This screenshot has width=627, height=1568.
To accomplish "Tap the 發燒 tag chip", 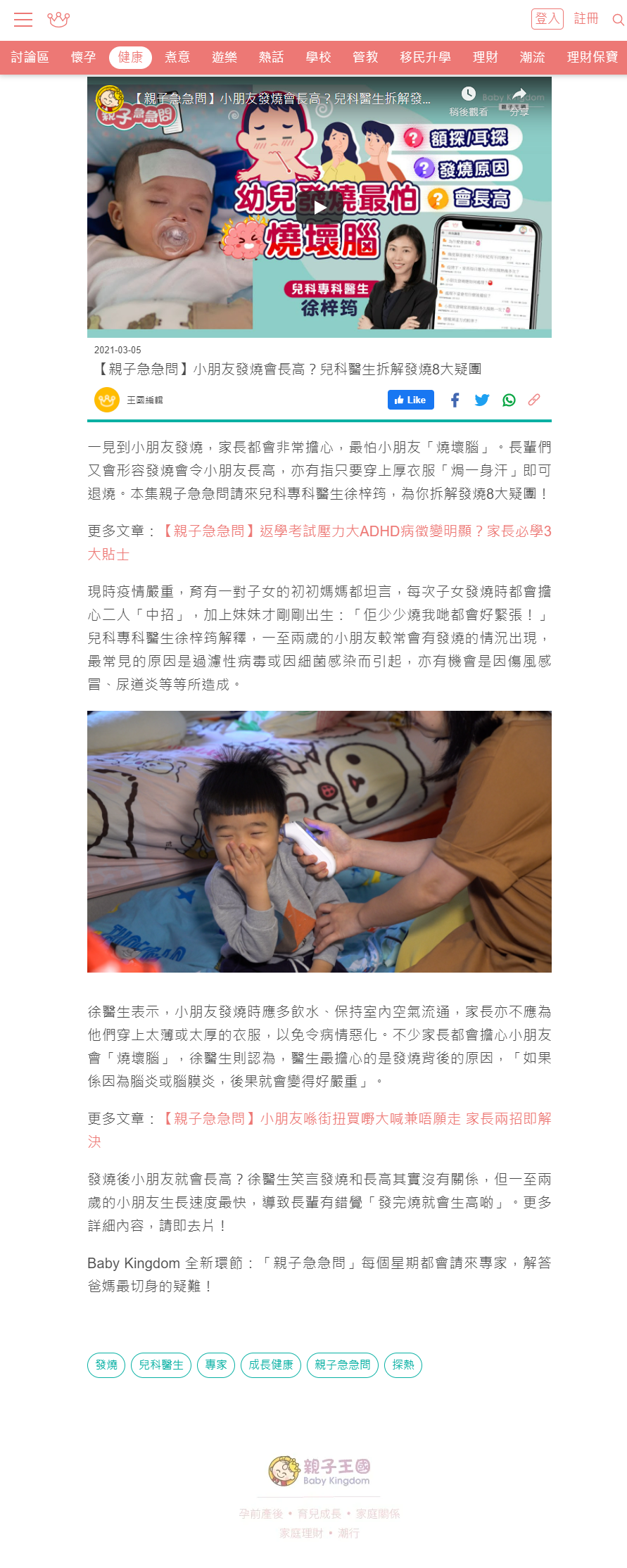I will (x=106, y=1365).
